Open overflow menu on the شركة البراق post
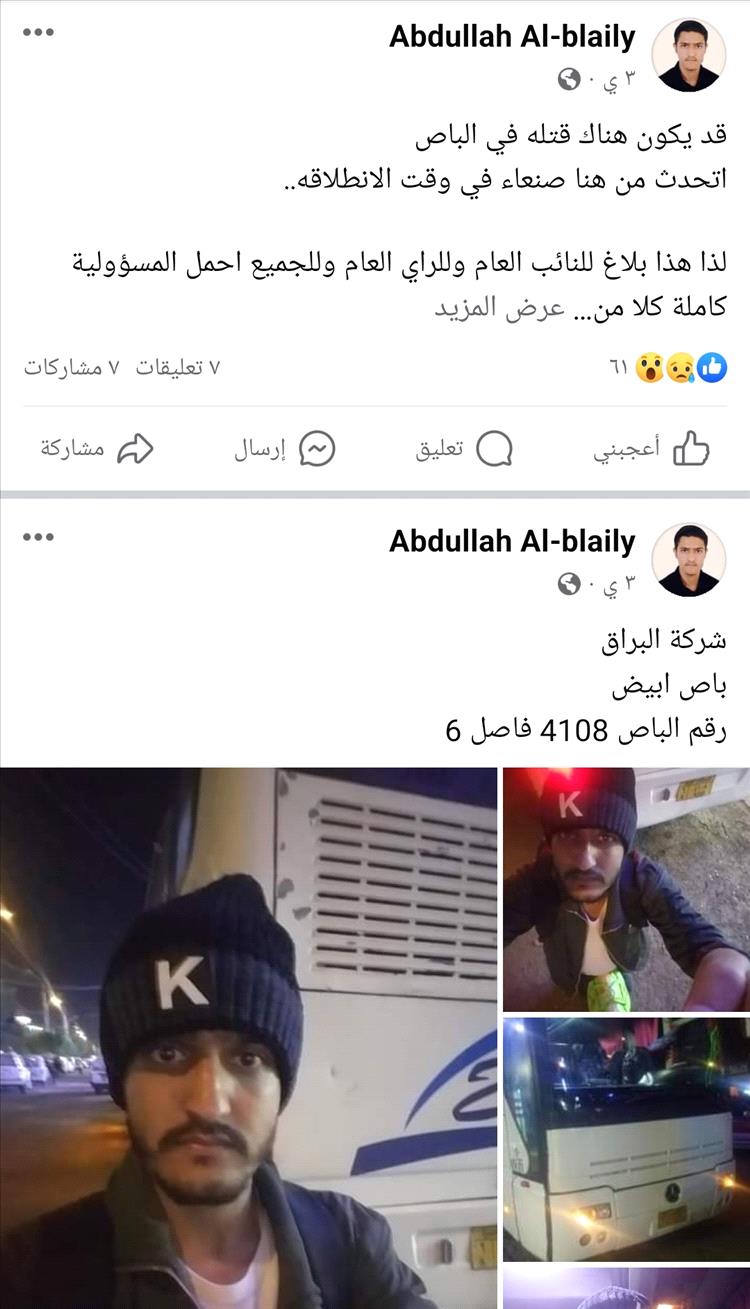 (38, 537)
